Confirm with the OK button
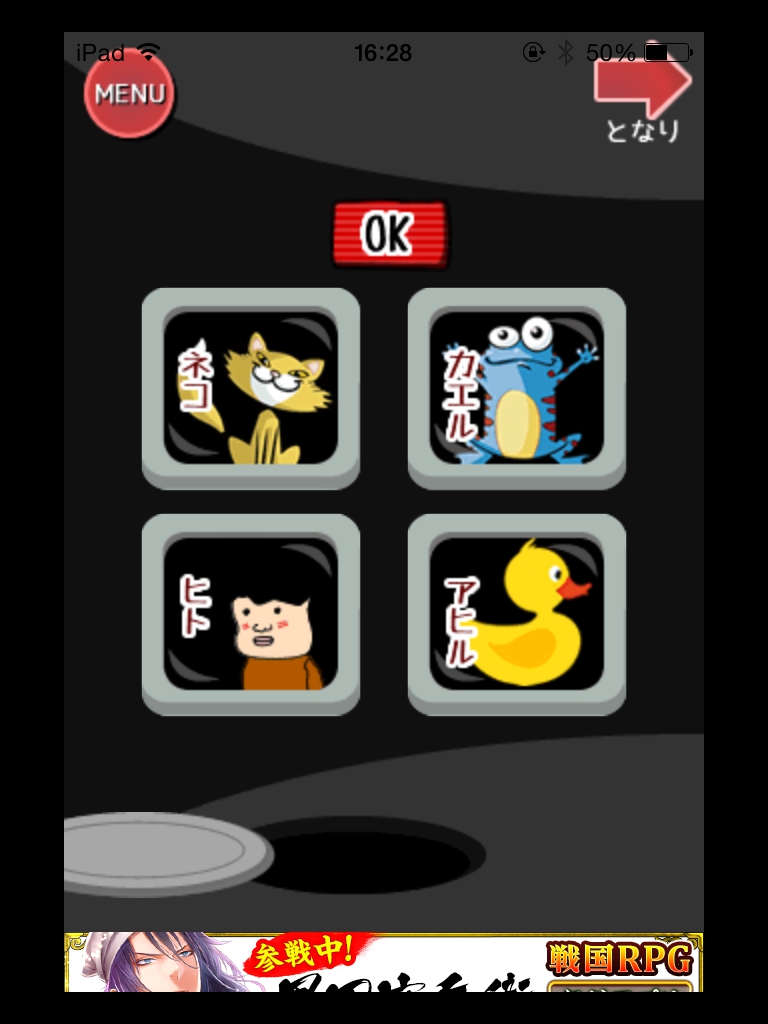 tap(389, 235)
